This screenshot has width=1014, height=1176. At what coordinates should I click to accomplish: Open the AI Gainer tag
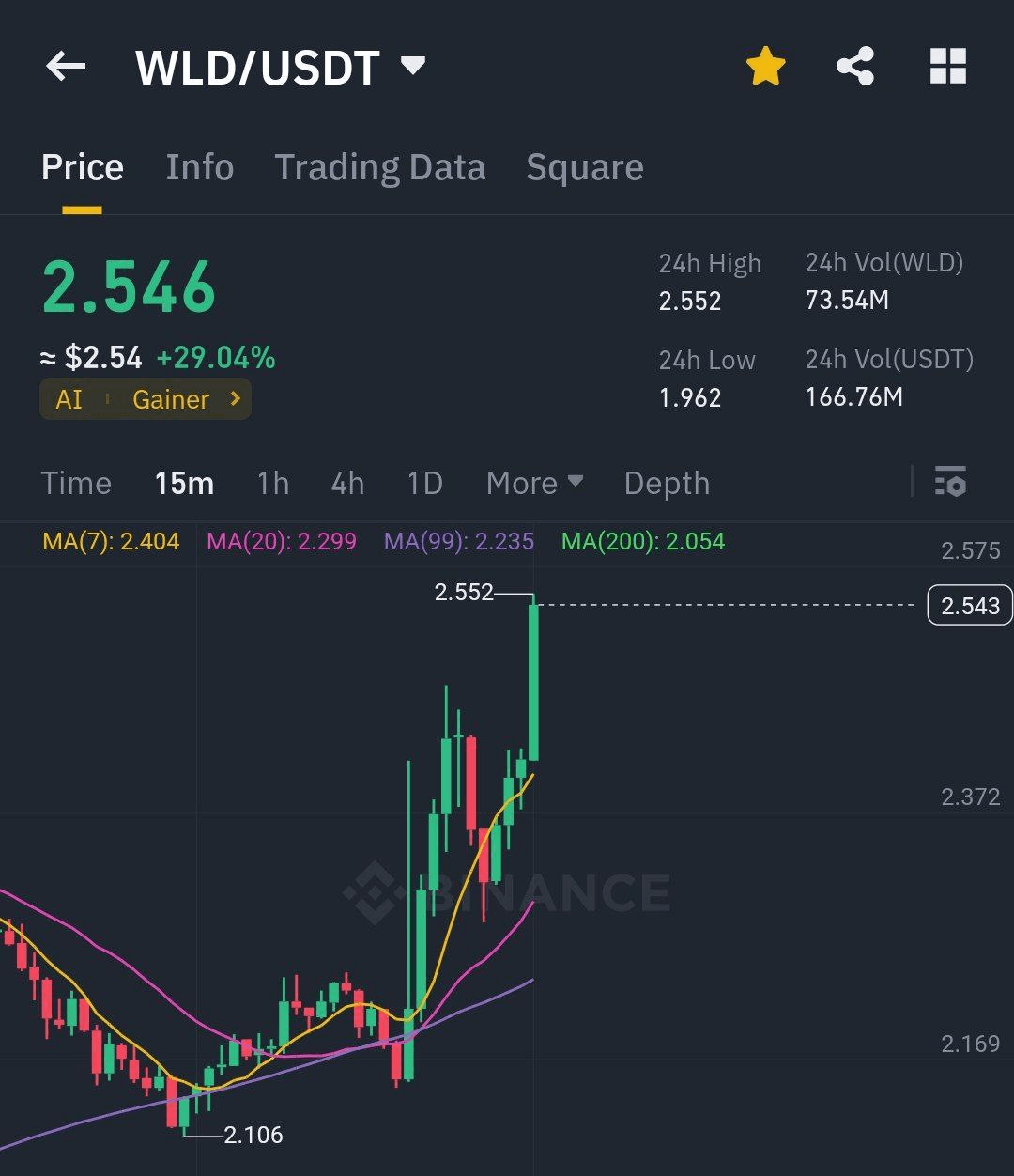(x=146, y=400)
